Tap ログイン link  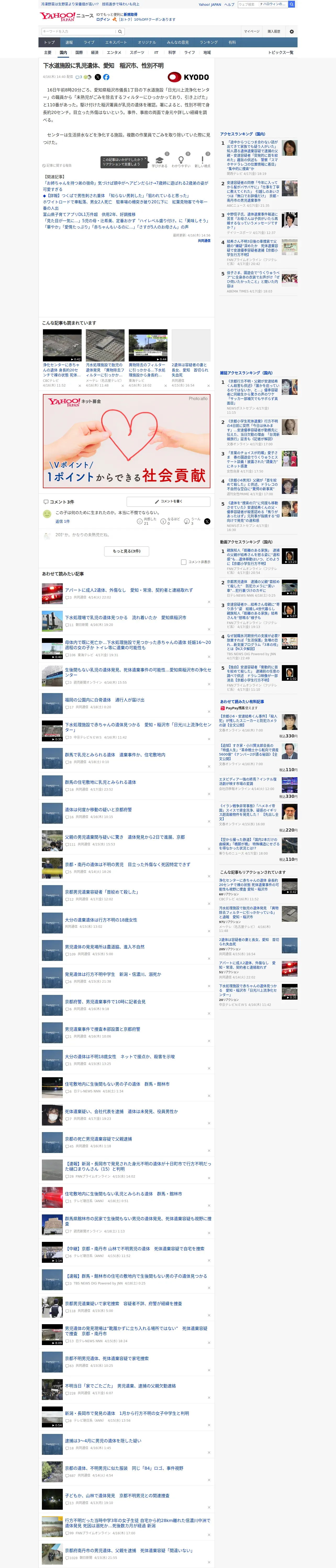103,20
